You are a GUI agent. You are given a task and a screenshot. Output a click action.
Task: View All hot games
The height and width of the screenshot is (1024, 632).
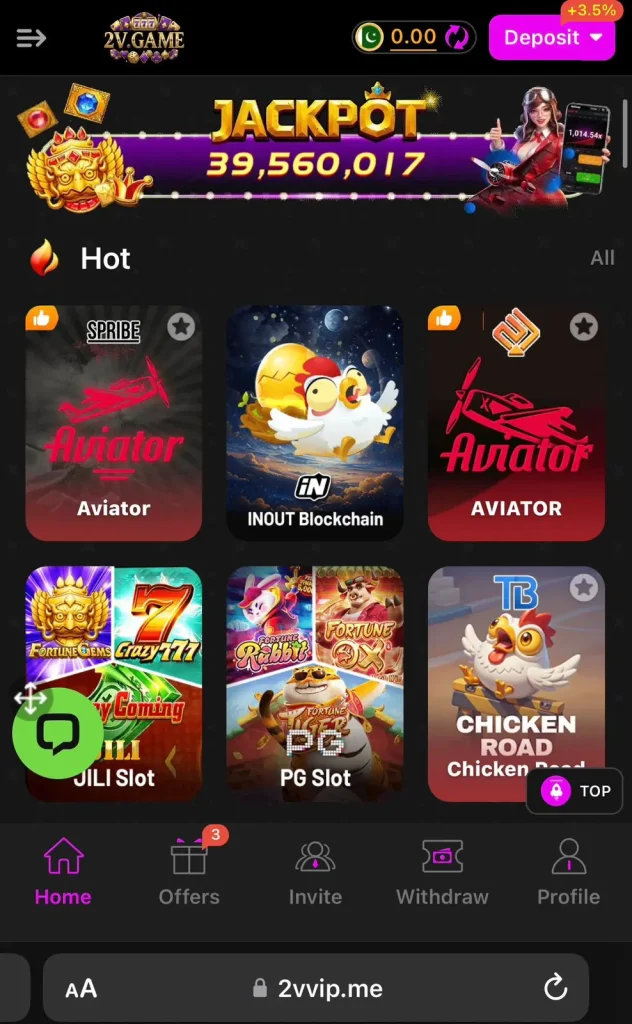(x=602, y=258)
